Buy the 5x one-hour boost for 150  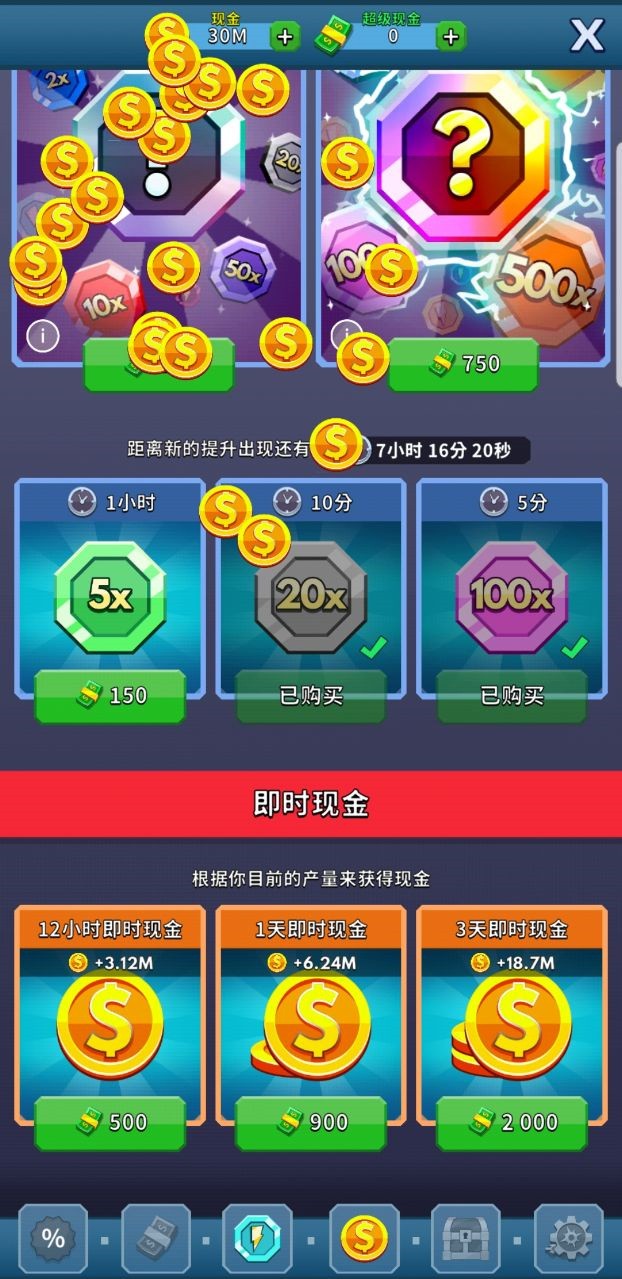click(110, 696)
